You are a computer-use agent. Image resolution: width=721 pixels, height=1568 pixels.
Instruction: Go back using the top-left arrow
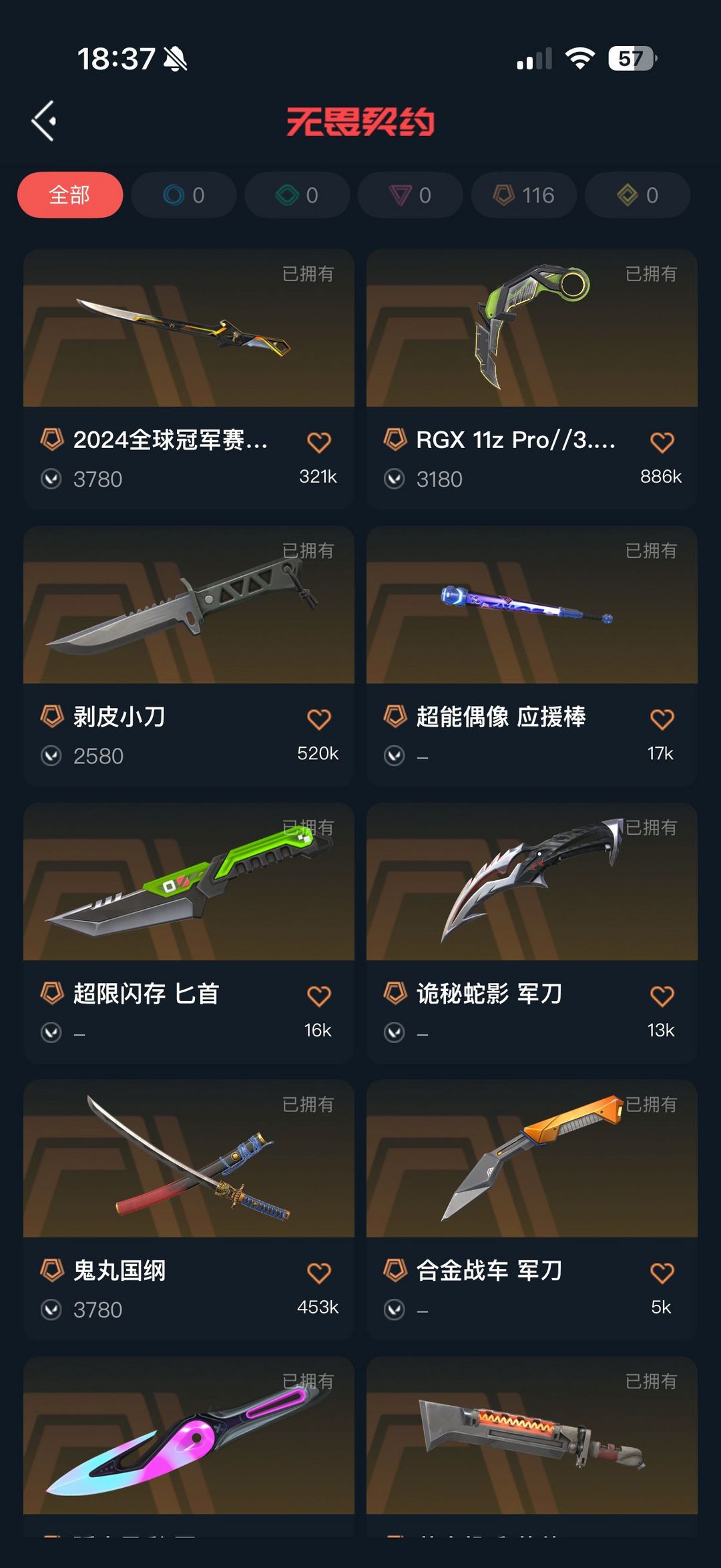(44, 121)
